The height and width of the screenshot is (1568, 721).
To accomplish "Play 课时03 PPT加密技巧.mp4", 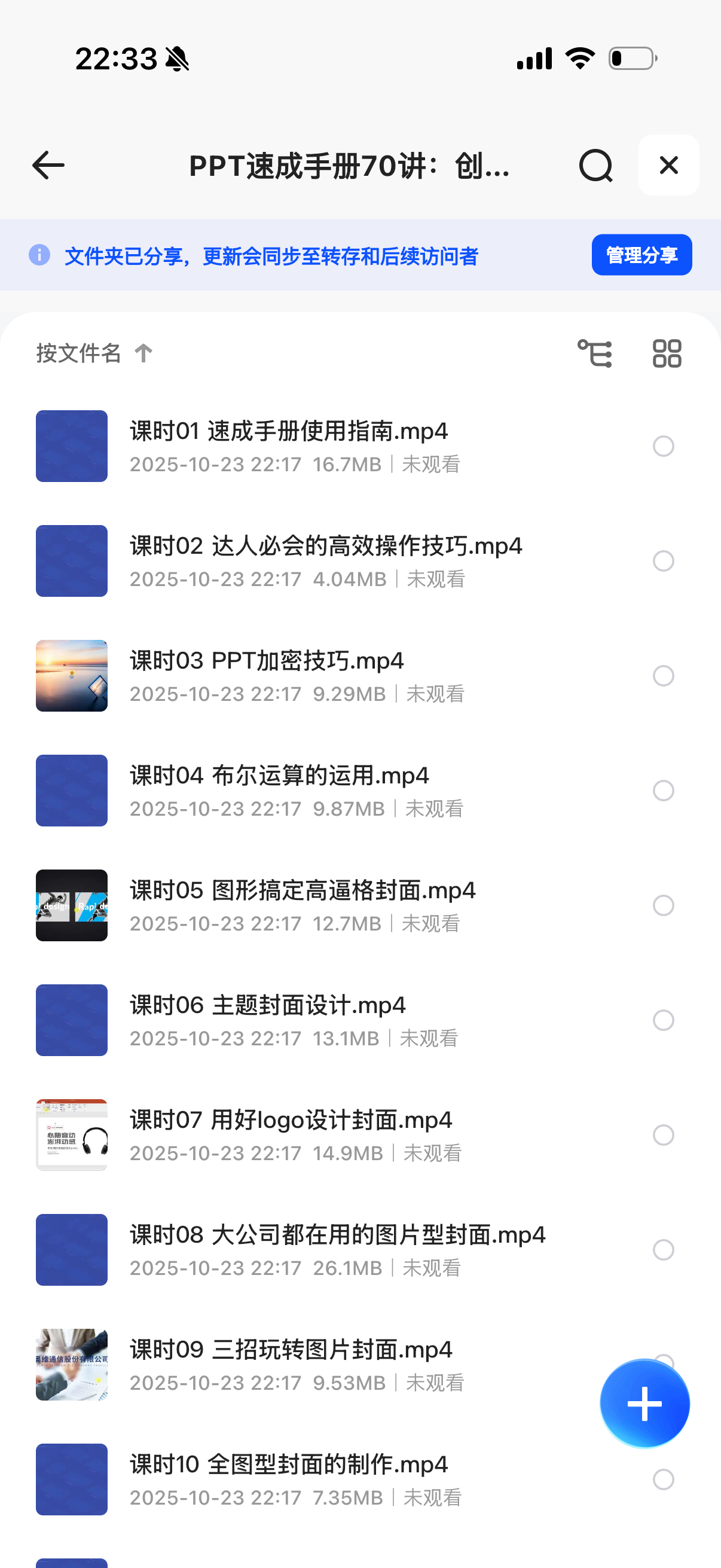I will coord(267,661).
